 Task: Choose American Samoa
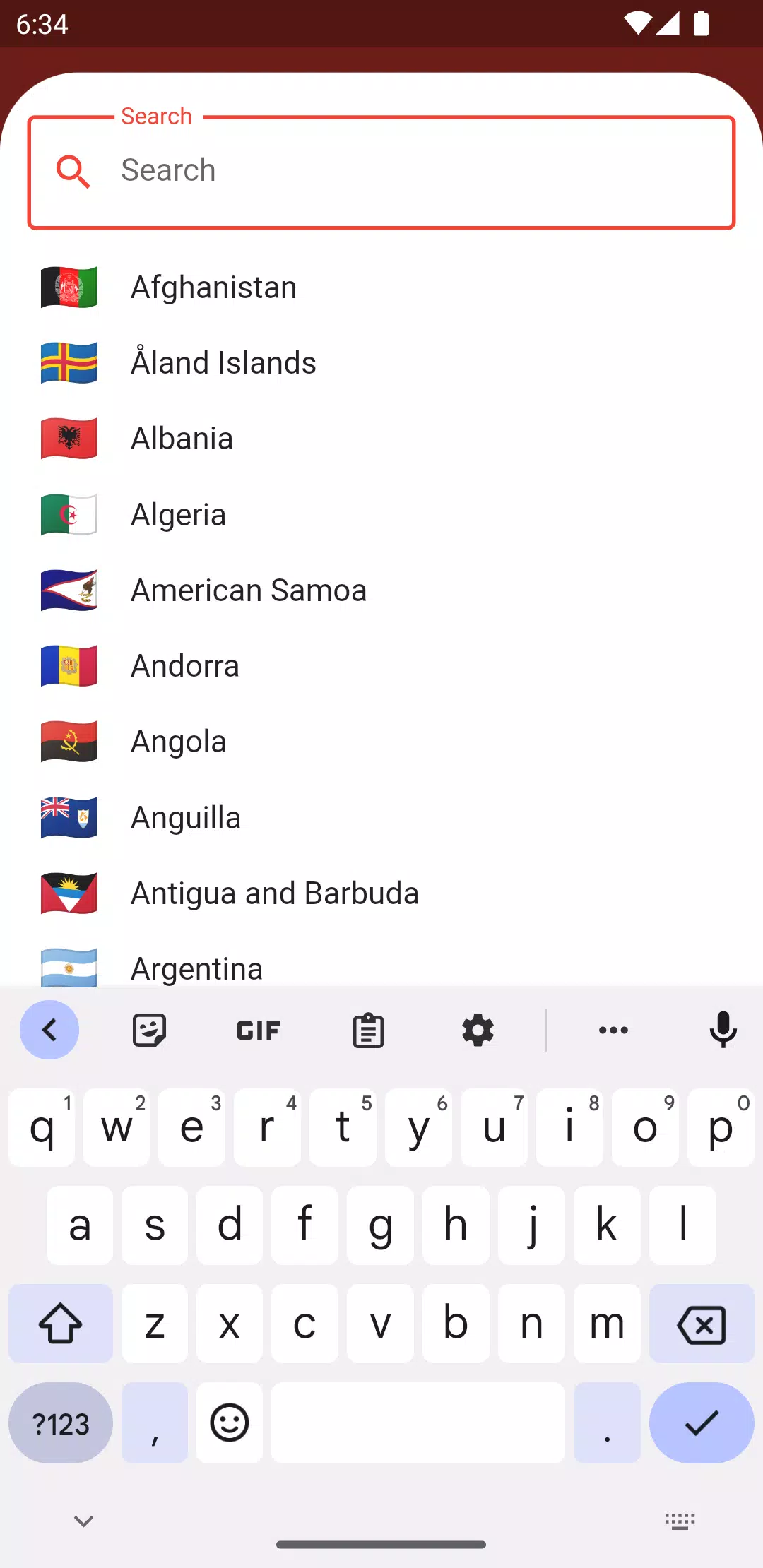click(x=381, y=590)
